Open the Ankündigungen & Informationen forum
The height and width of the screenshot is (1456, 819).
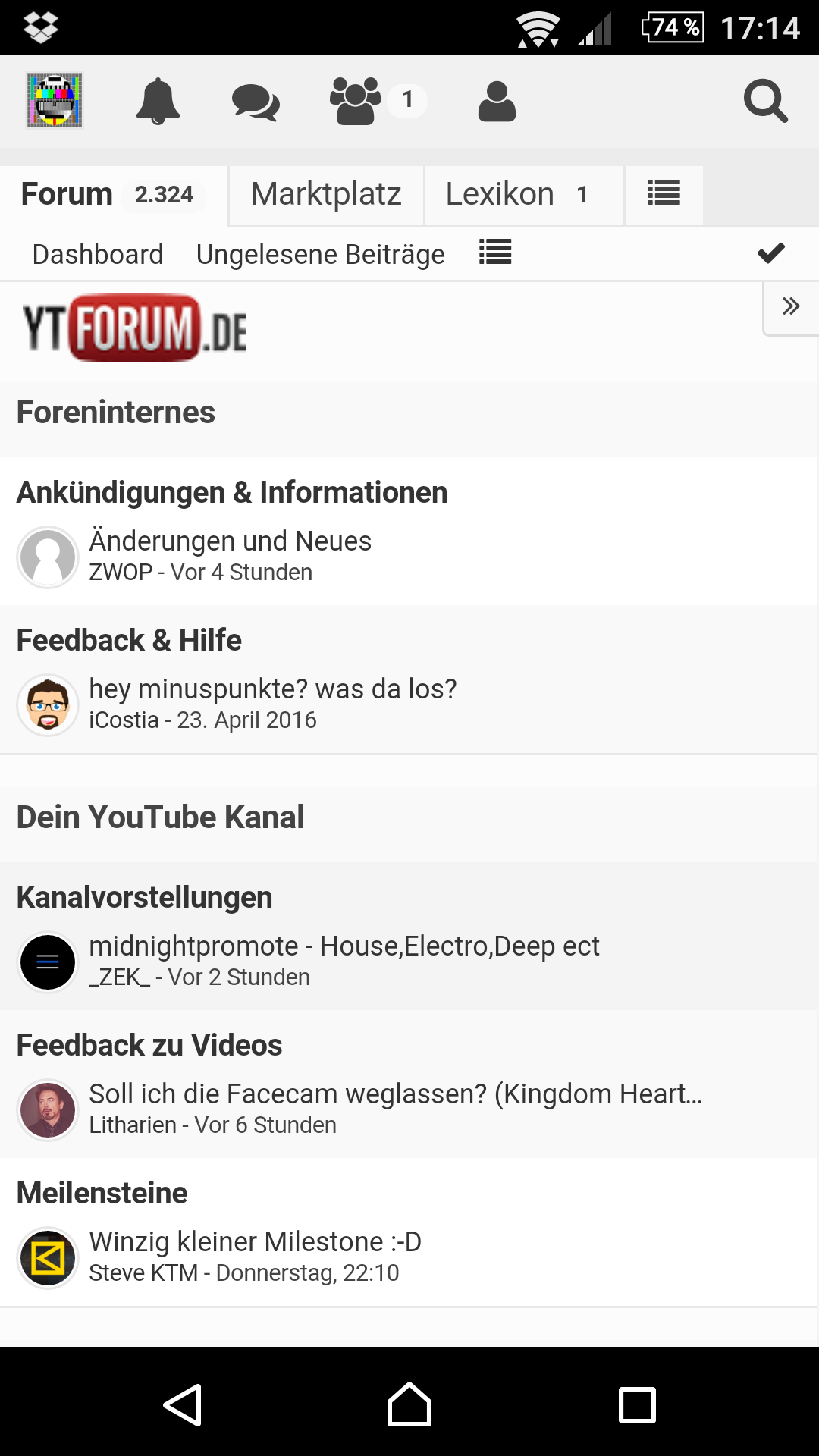[x=232, y=493]
